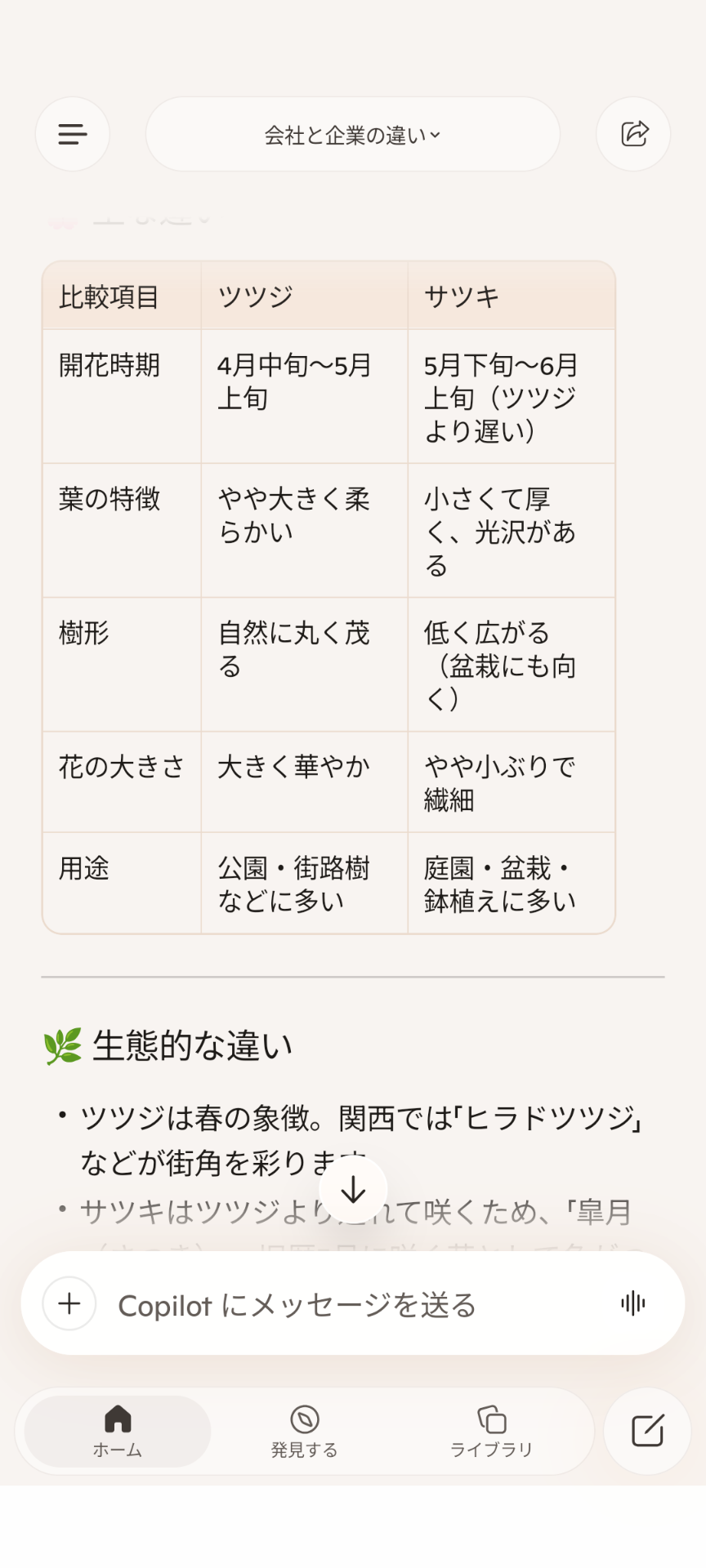The height and width of the screenshot is (1568, 706).
Task: Open the hamburger menu
Action: 73,134
